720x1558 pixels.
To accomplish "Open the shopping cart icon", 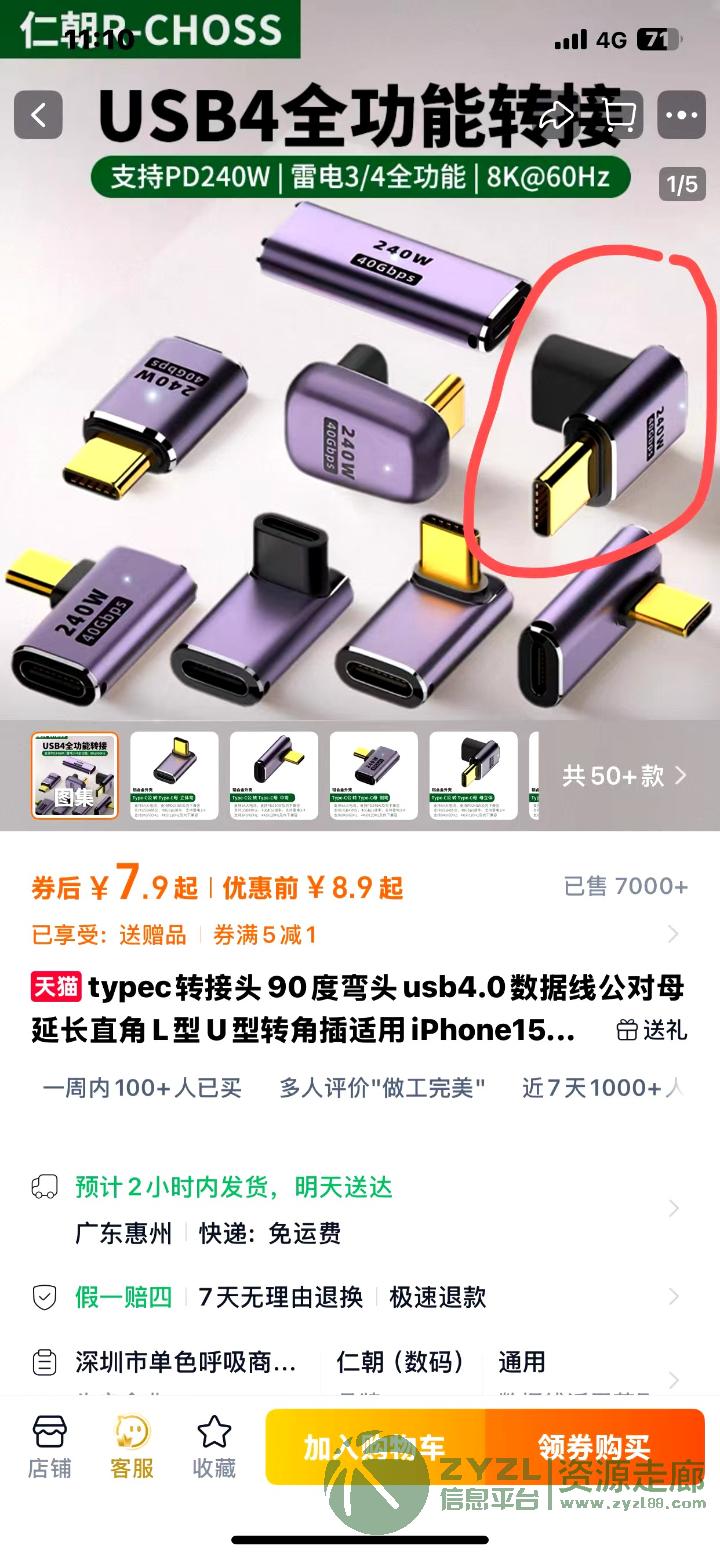I will [x=621, y=116].
